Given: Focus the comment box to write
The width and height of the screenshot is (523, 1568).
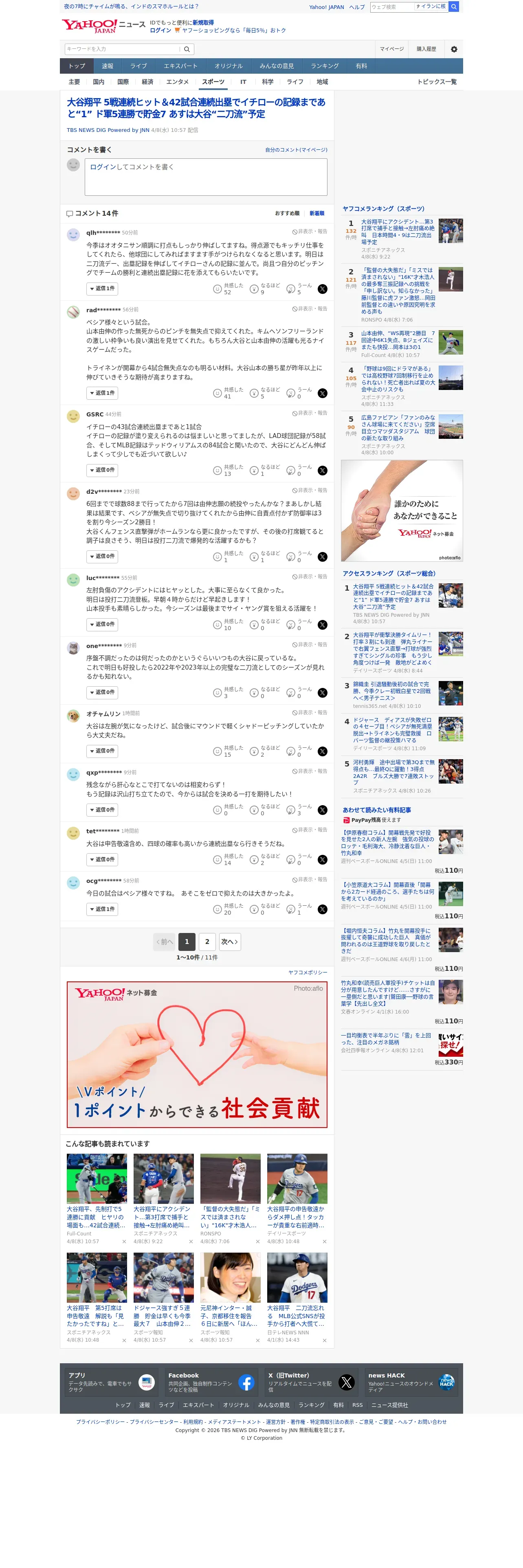Looking at the screenshot, I should coord(206,177).
